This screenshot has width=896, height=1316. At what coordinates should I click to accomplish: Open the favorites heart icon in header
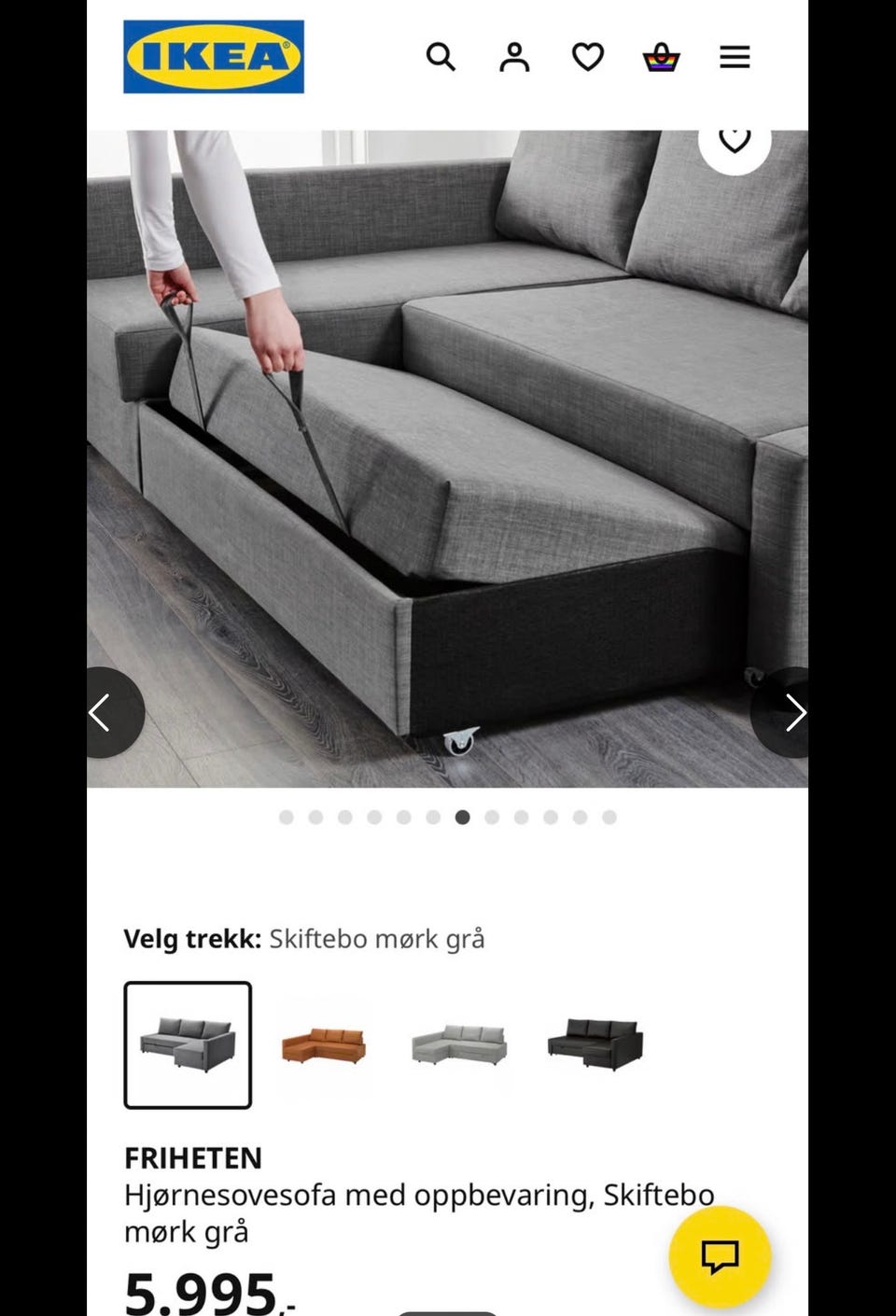587,57
